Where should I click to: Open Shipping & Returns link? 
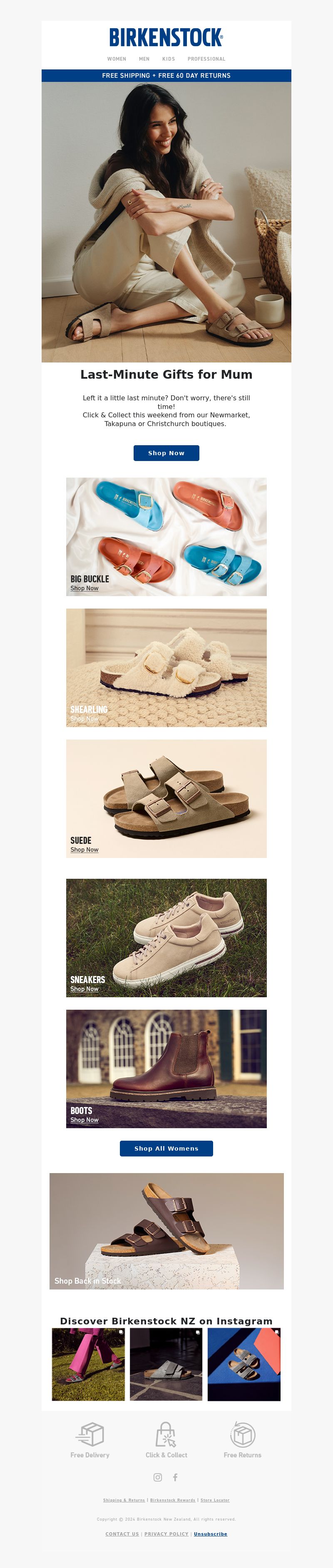pyautogui.click(x=124, y=1500)
